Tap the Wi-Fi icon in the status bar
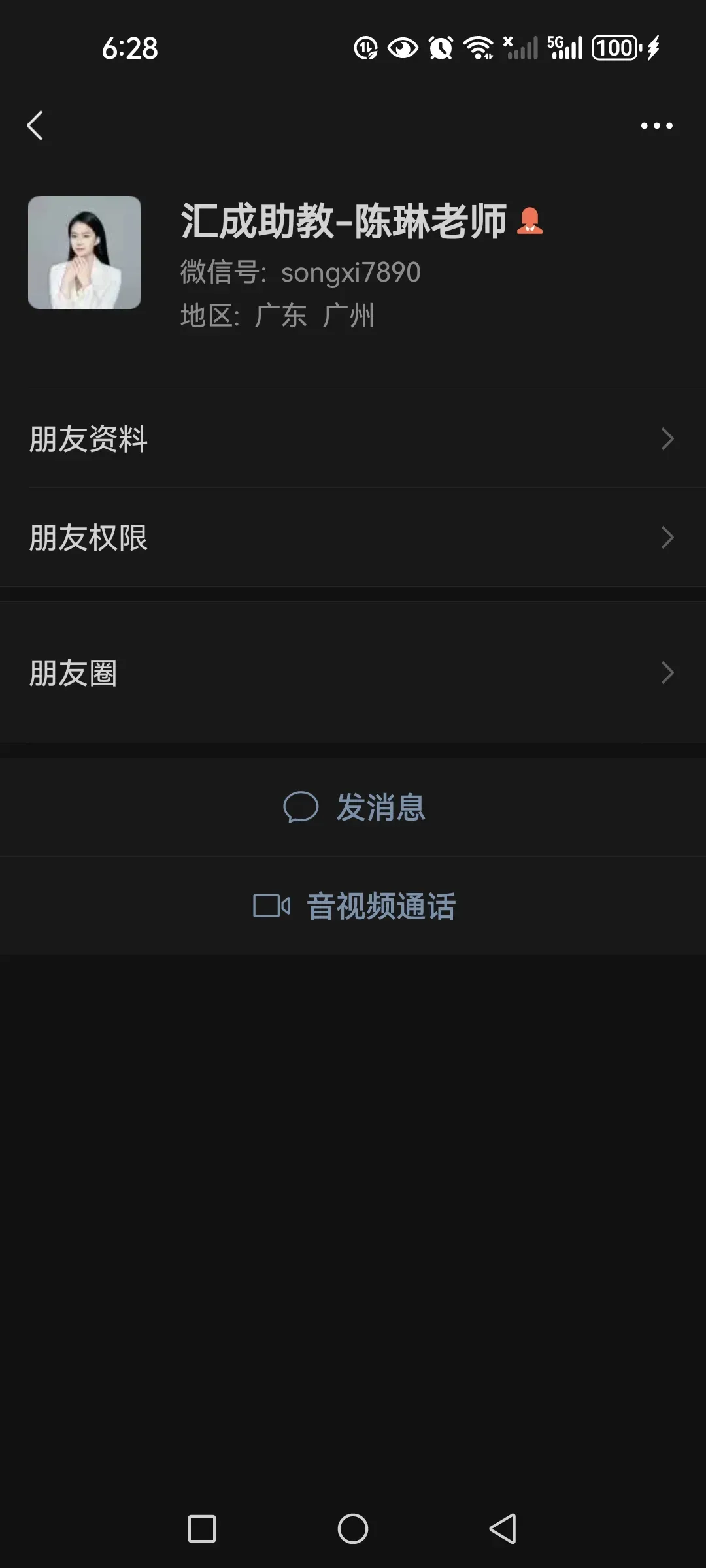This screenshot has height=1568, width=706. point(480,48)
